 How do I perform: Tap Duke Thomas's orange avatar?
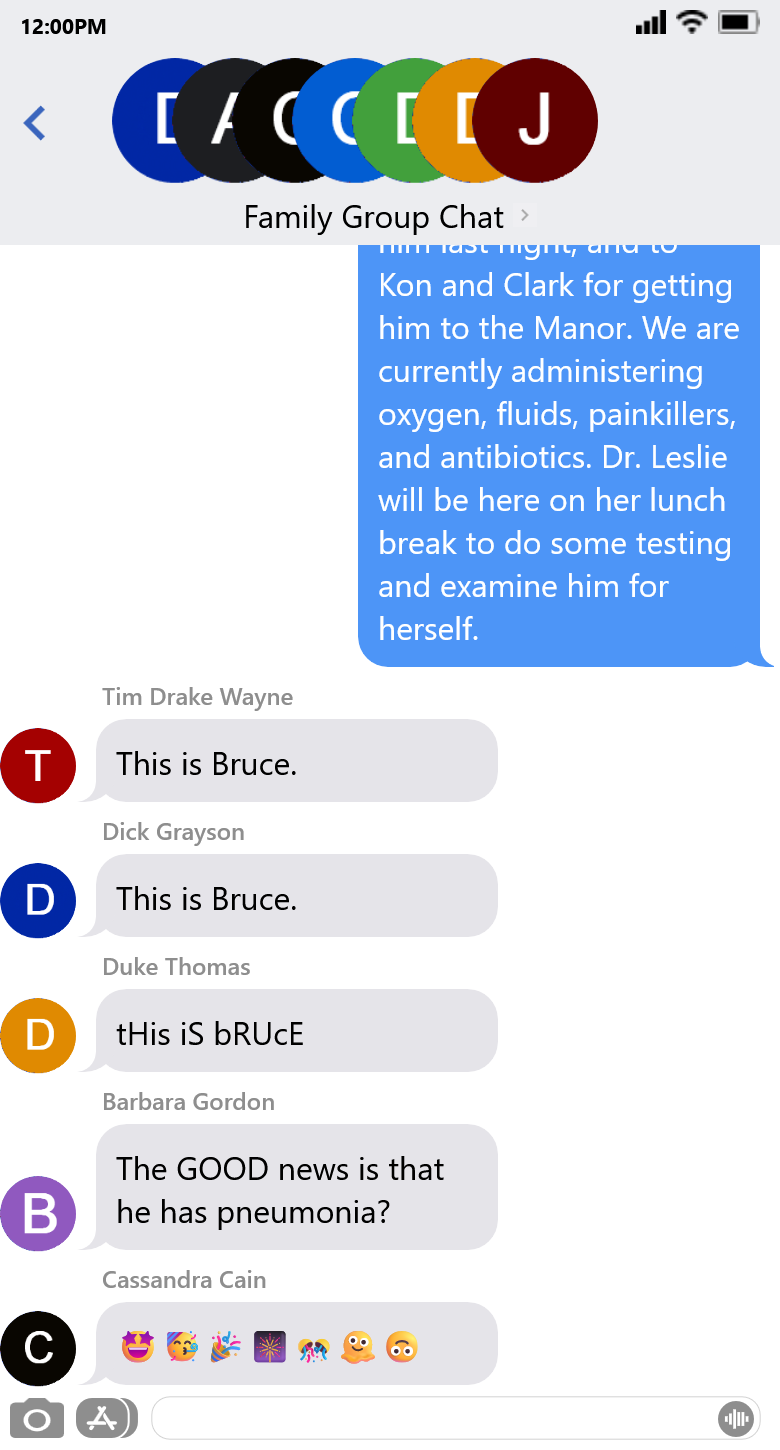pyautogui.click(x=38, y=1036)
